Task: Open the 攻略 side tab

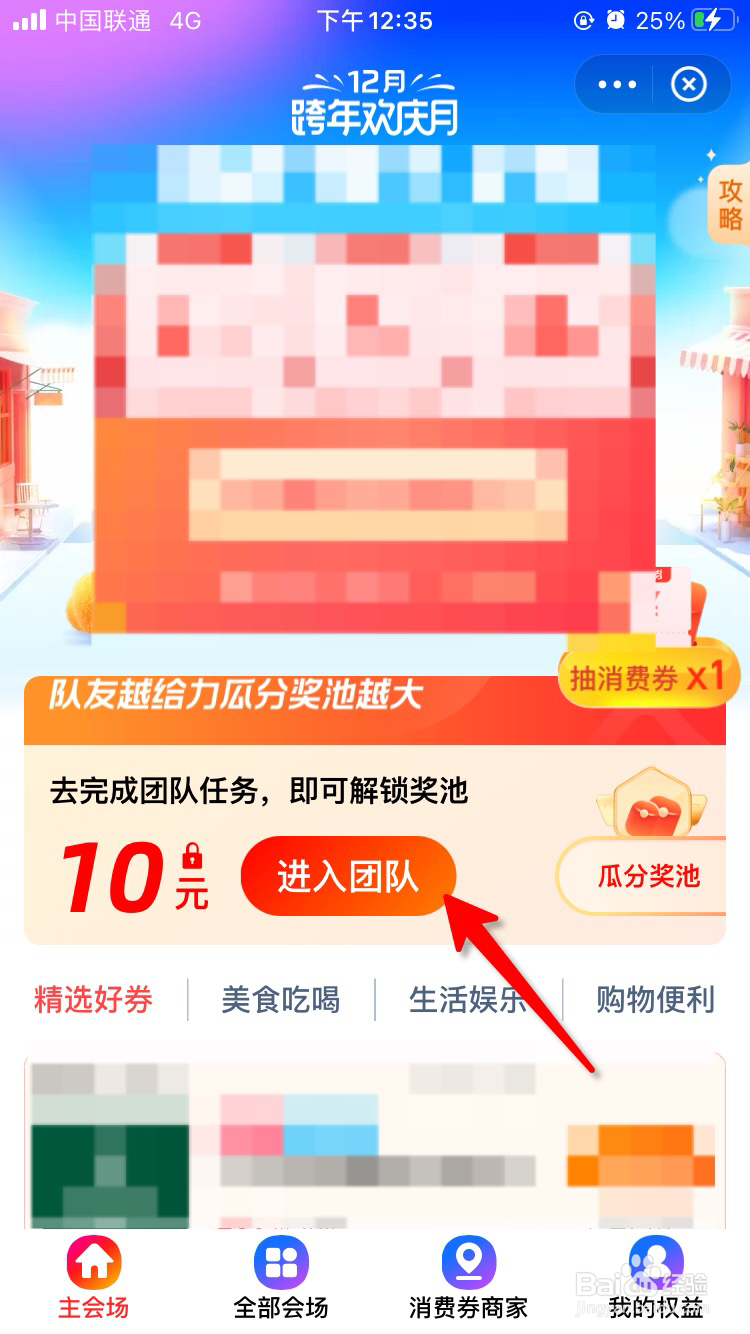Action: (x=729, y=204)
